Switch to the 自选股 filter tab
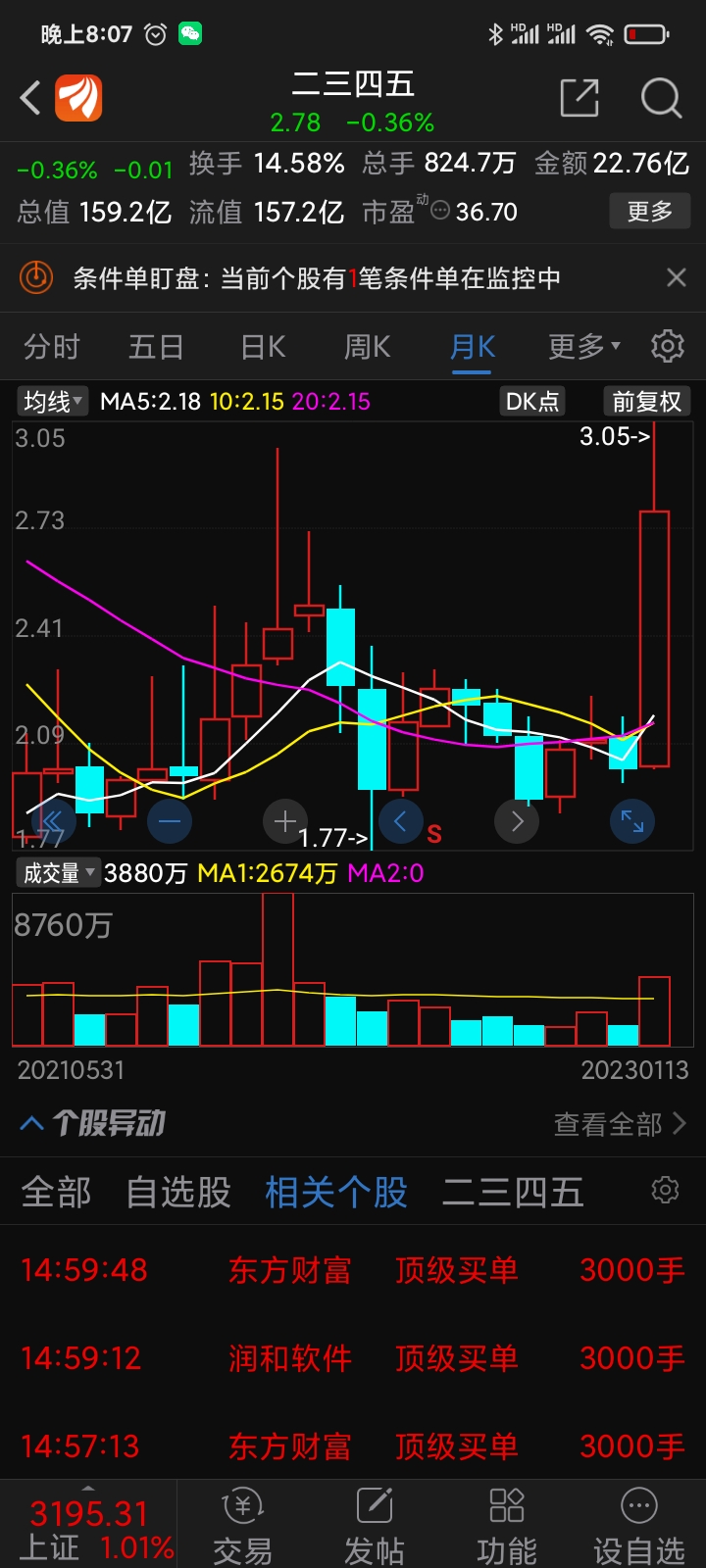 [178, 1193]
